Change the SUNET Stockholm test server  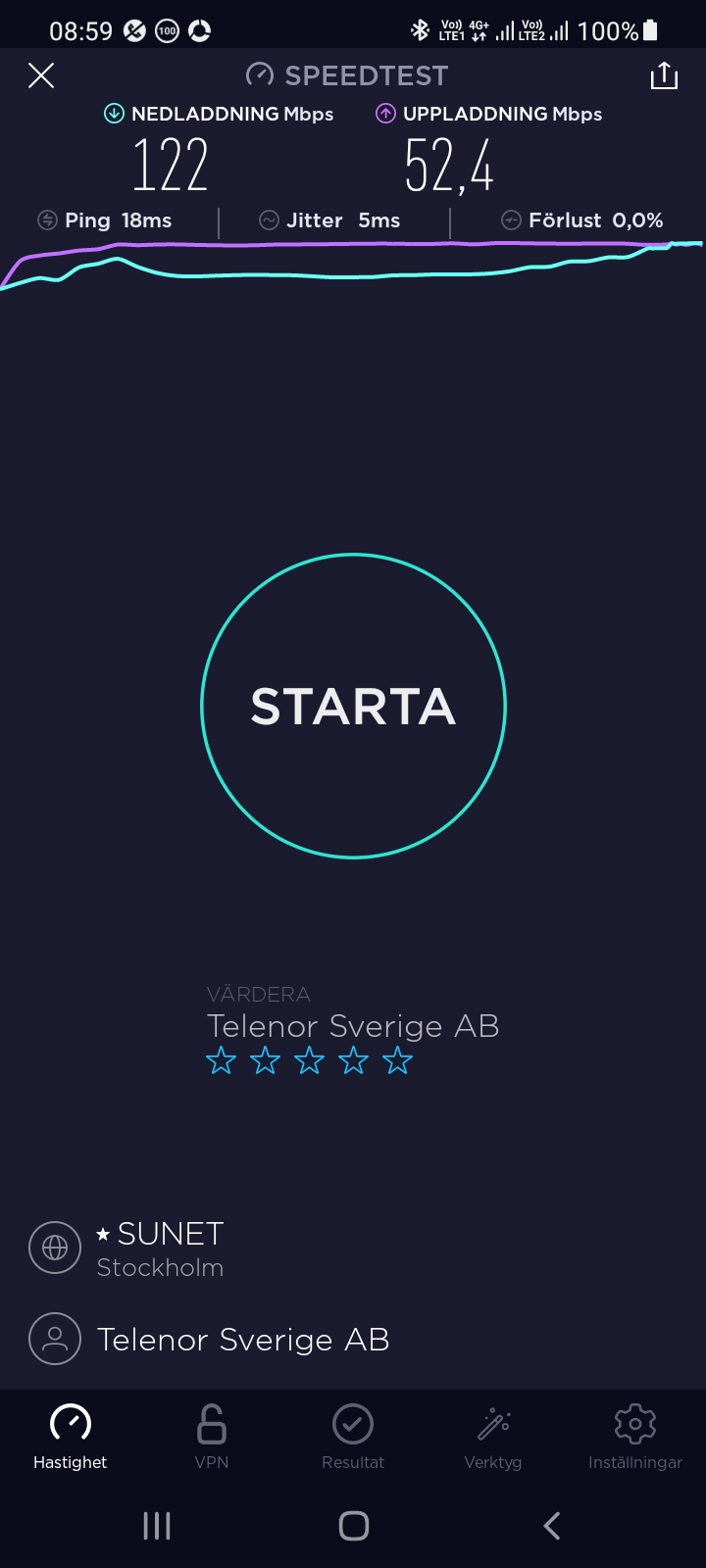160,1249
